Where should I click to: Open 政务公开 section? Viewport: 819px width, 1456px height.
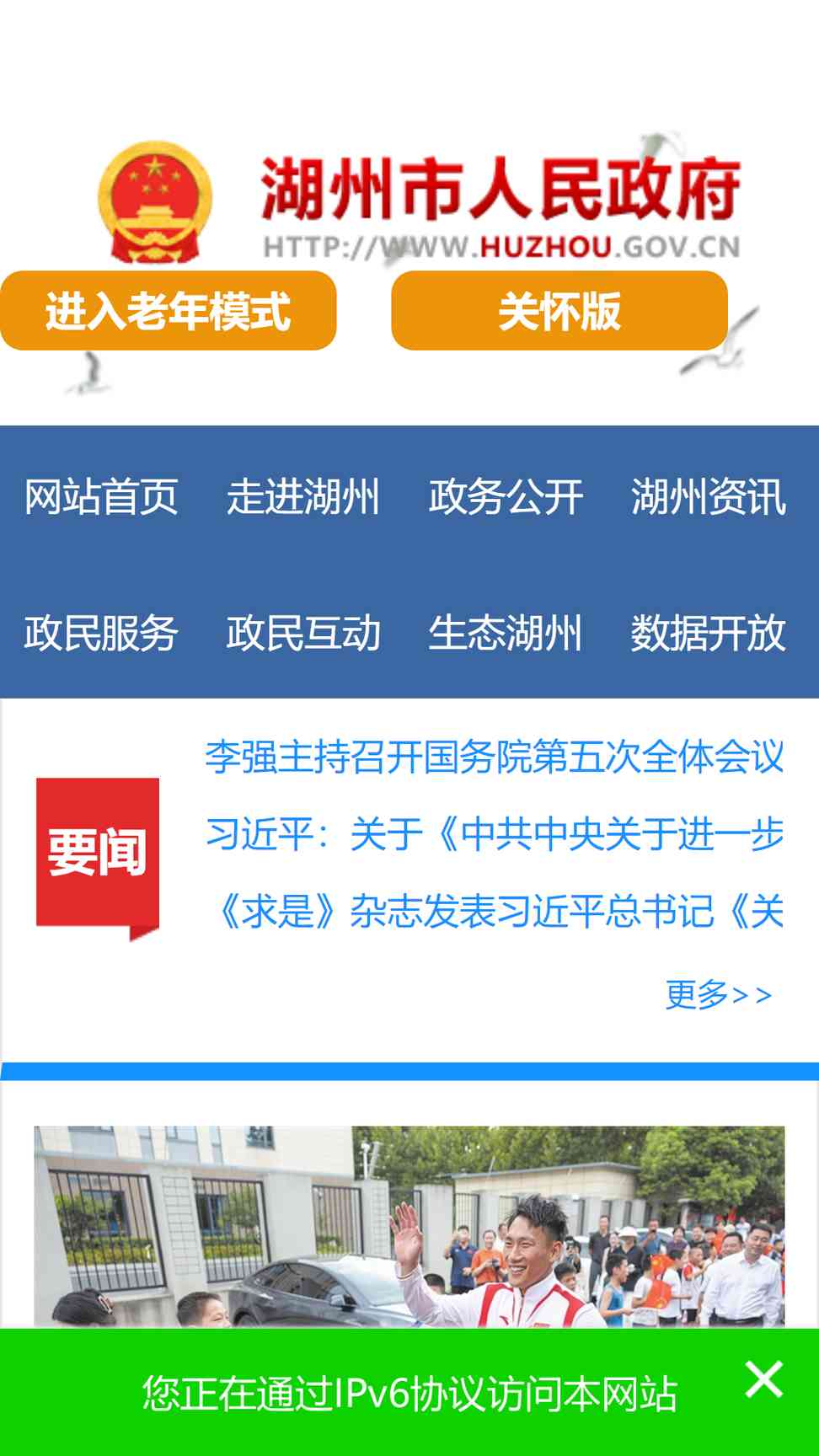(506, 496)
